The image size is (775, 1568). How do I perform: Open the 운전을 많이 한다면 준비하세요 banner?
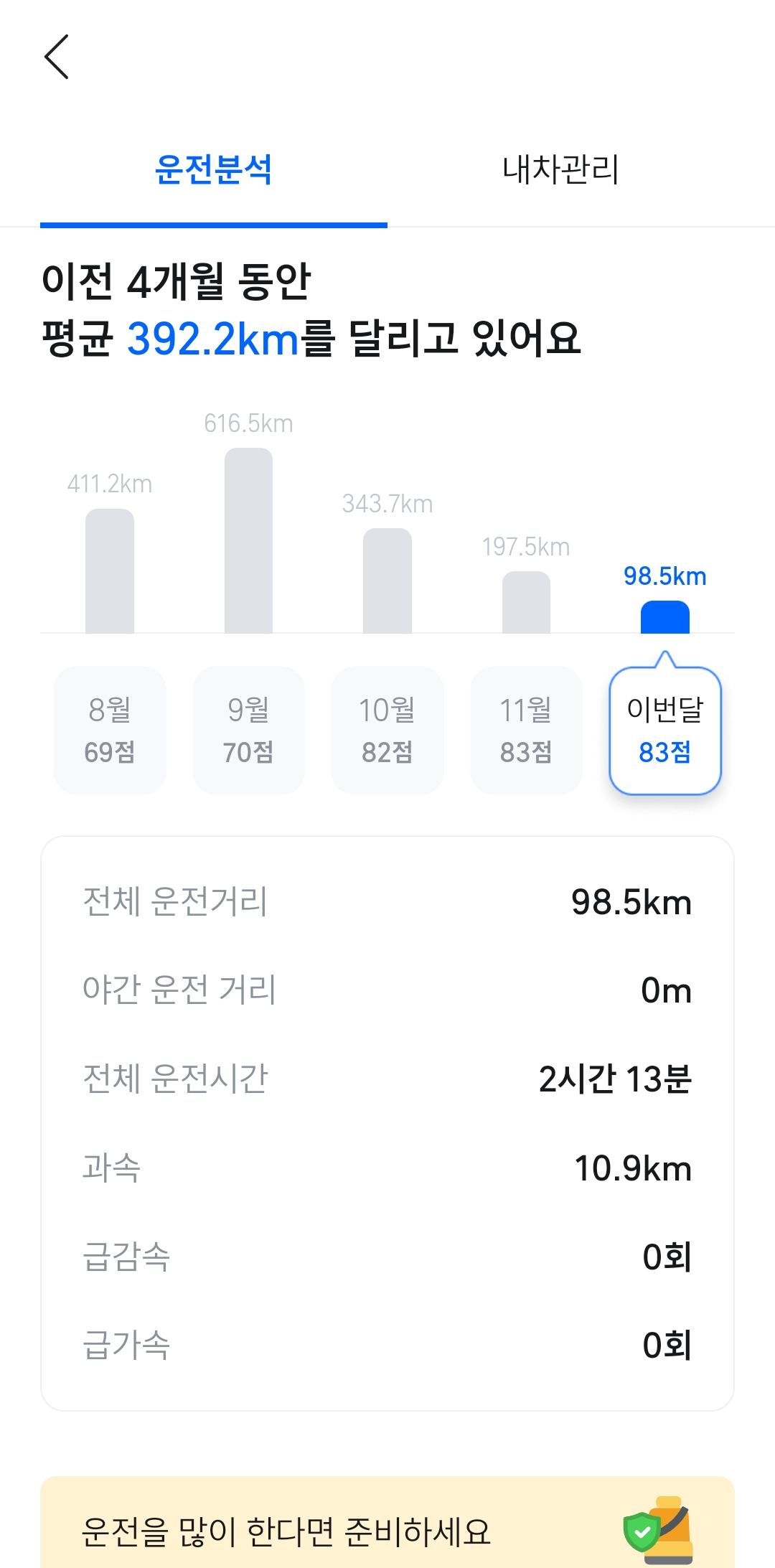click(x=387, y=1523)
